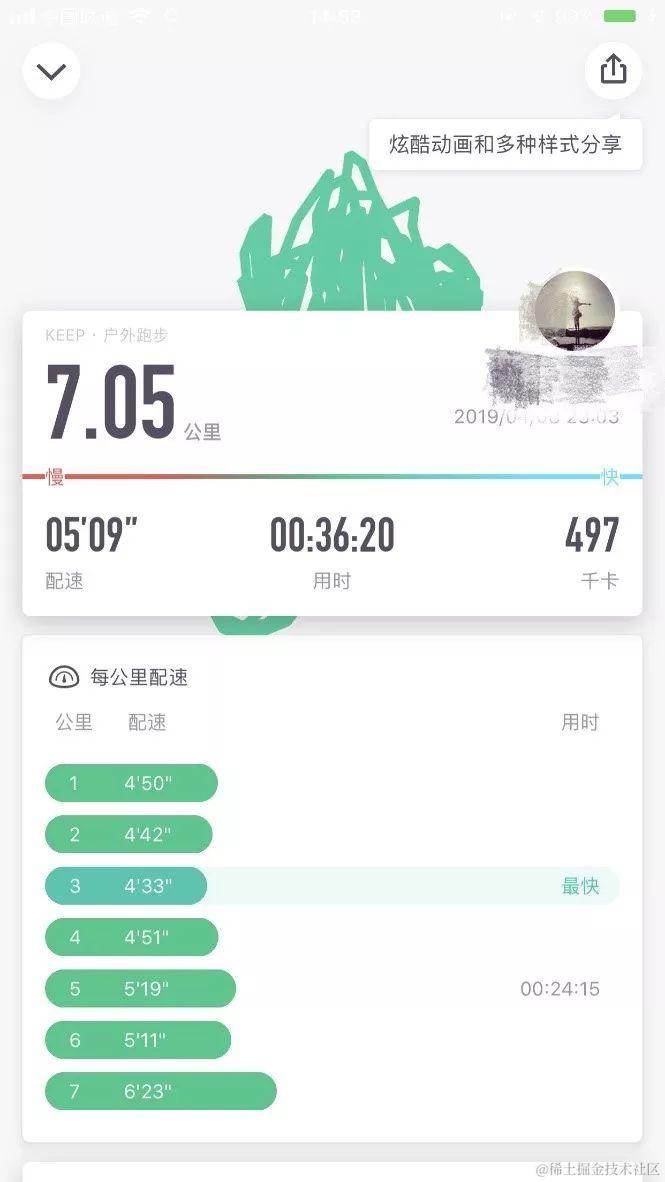Screen dimensions: 665x1182
Task: Share this running record
Action: click(613, 69)
